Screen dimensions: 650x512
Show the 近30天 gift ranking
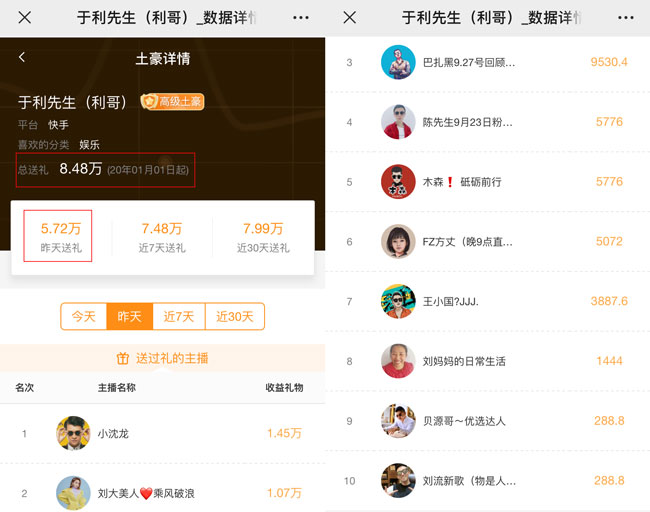pos(235,317)
